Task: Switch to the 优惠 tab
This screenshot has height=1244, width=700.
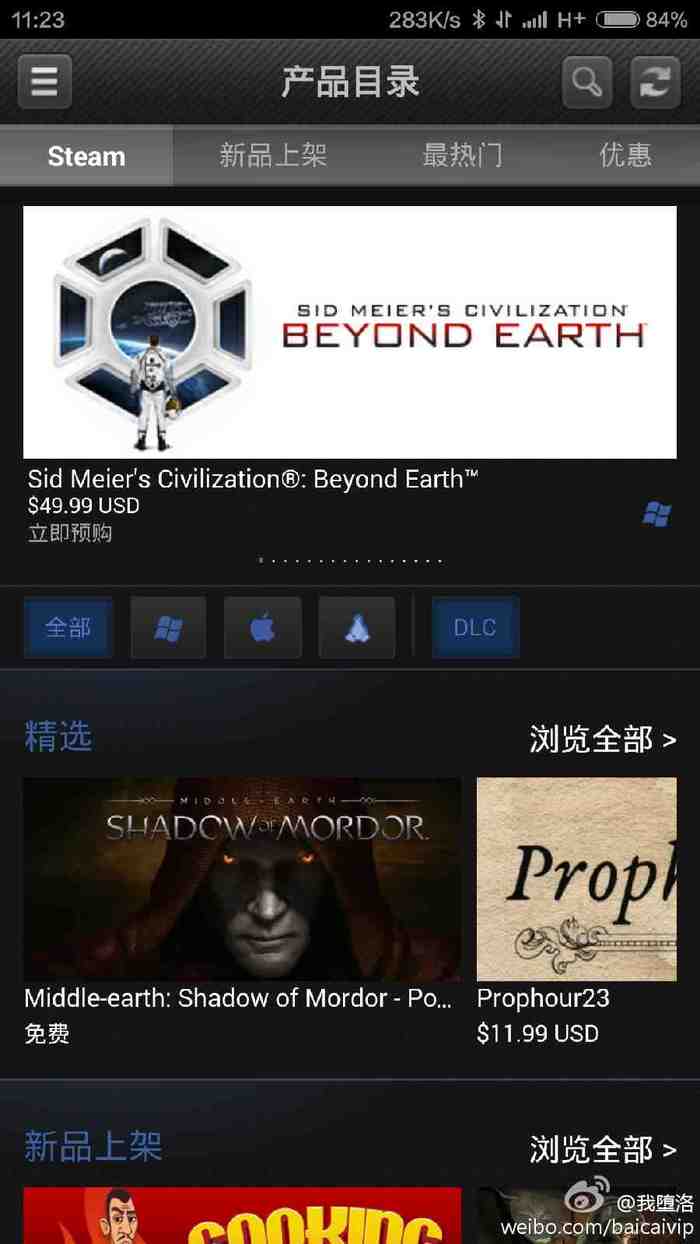Action: point(625,156)
